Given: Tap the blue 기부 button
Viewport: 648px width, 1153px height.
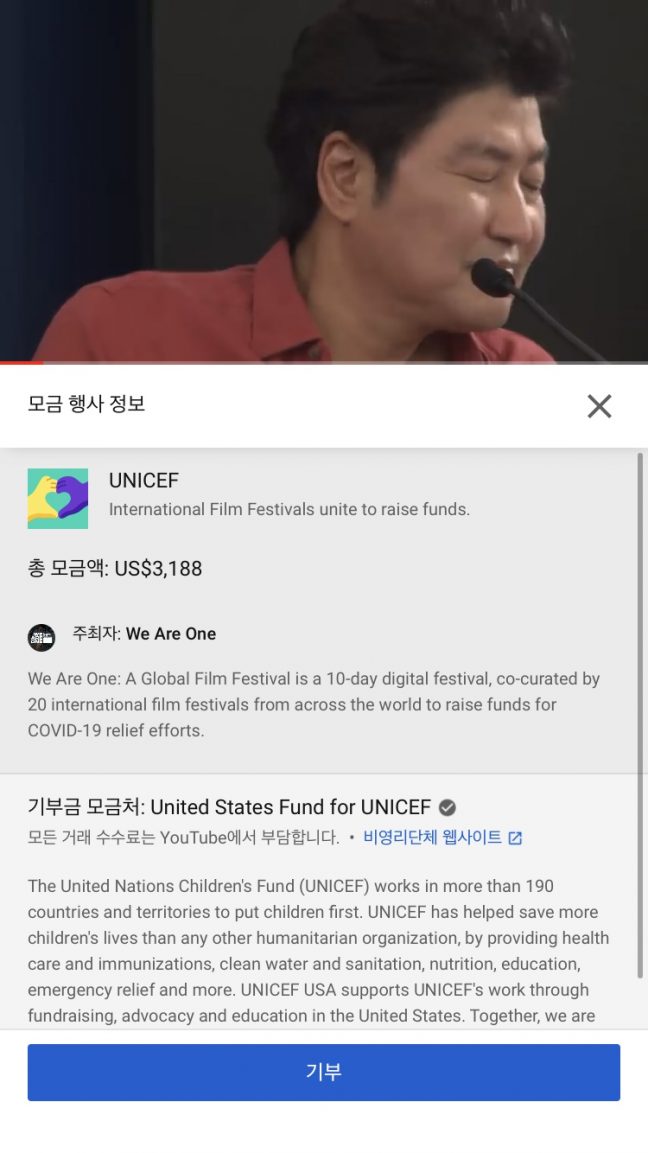Looking at the screenshot, I should coord(323,1072).
